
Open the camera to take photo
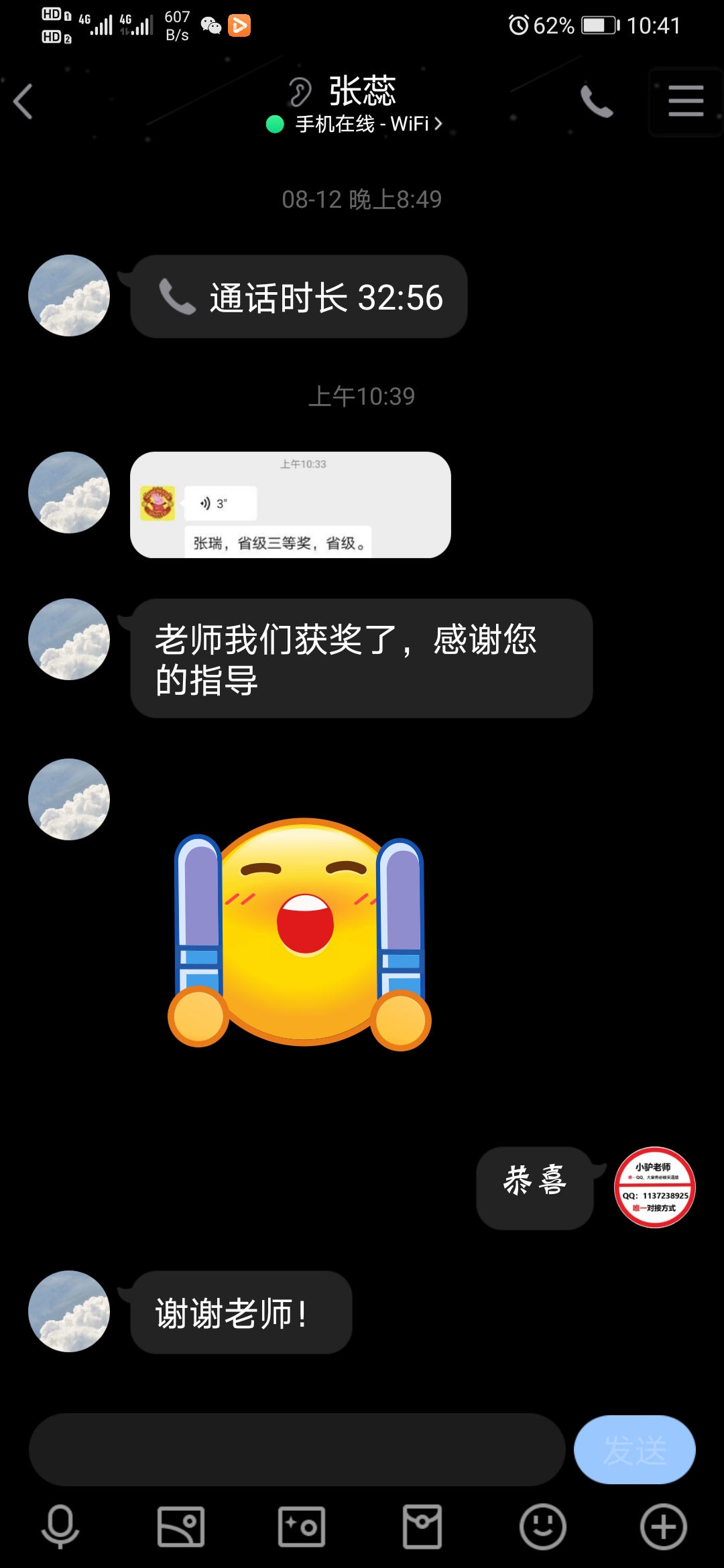click(302, 1527)
